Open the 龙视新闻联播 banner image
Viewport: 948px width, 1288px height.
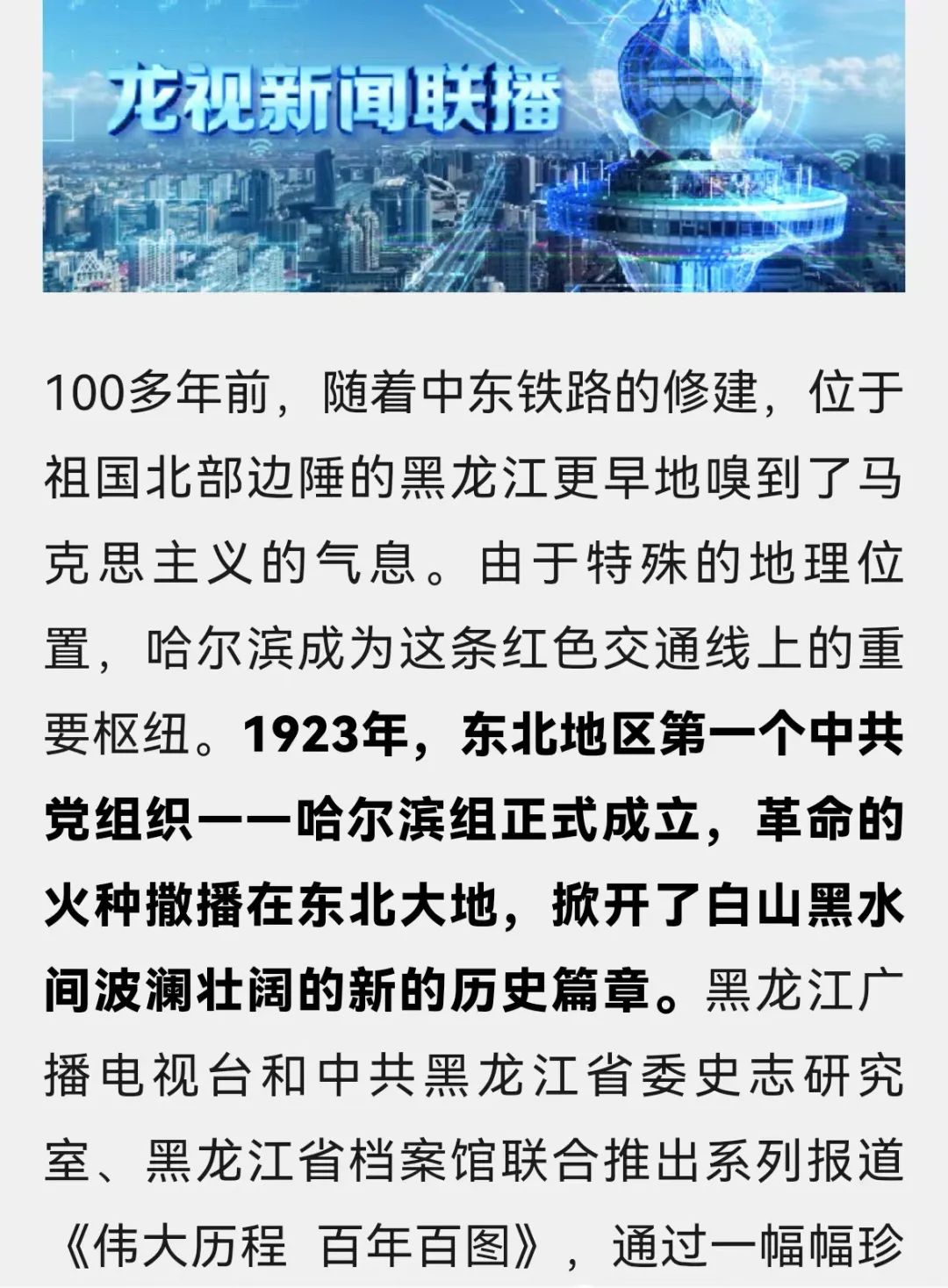(474, 145)
